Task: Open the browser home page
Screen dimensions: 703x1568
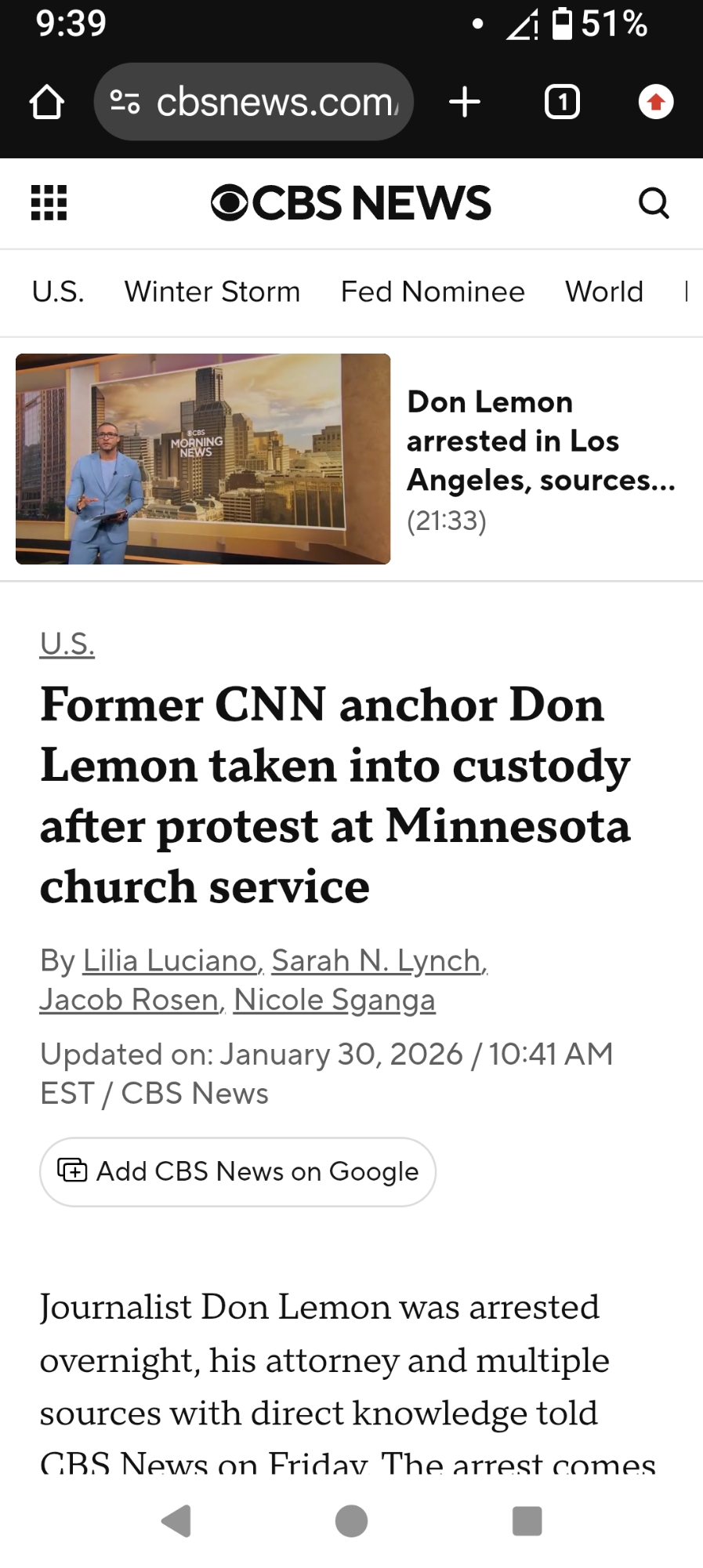Action: (x=46, y=102)
